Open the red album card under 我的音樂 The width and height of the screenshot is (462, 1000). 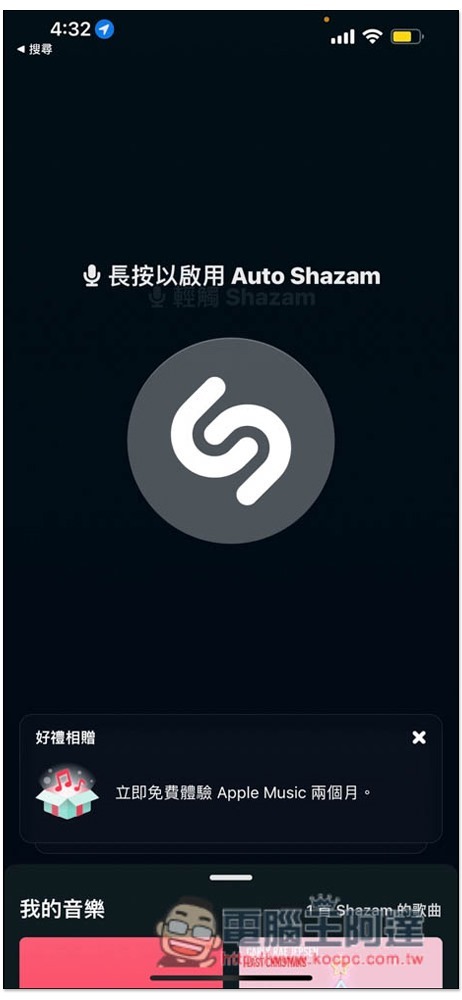pos(121,962)
